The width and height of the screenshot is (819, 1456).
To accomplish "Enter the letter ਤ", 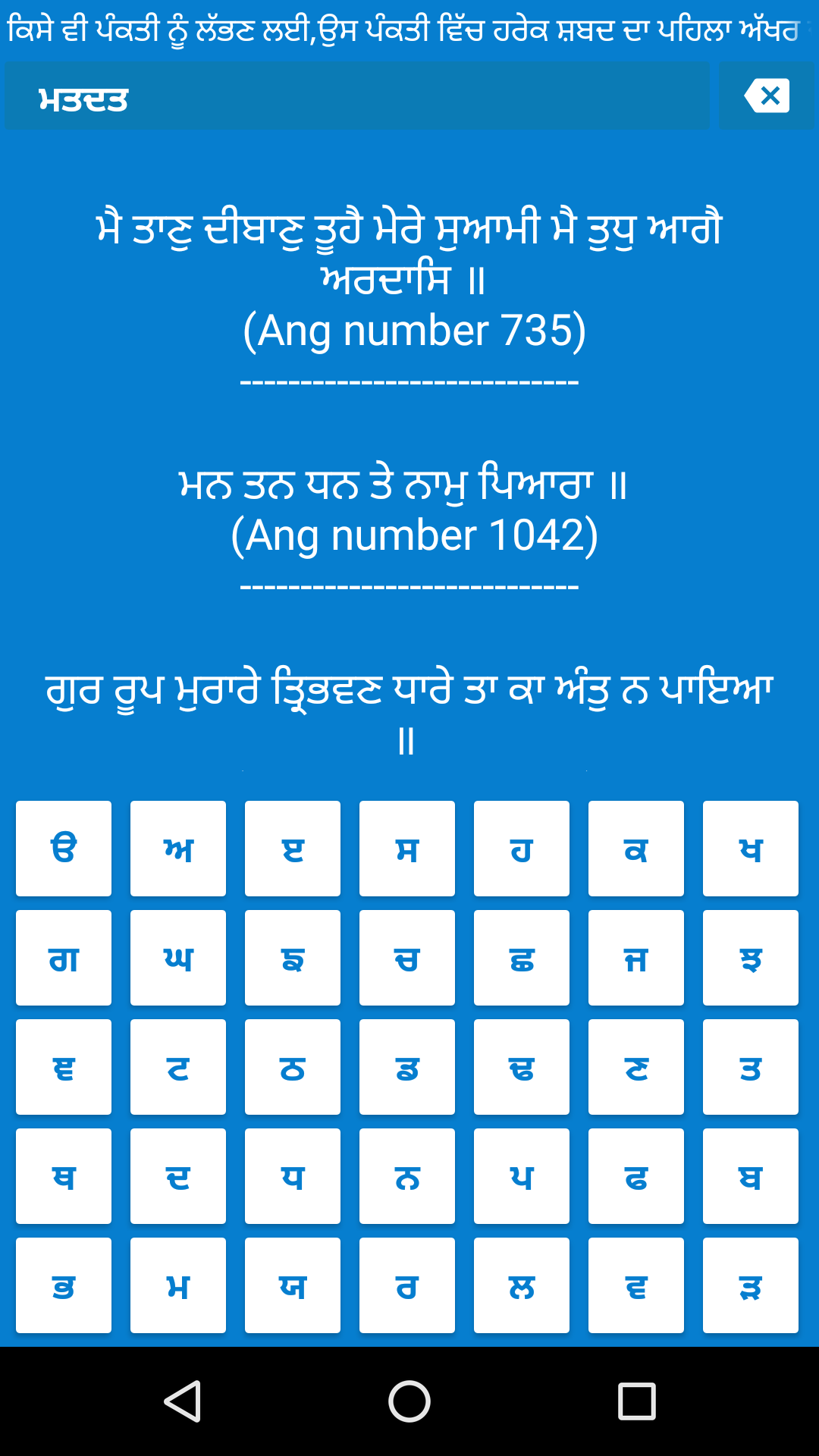I will click(751, 1067).
